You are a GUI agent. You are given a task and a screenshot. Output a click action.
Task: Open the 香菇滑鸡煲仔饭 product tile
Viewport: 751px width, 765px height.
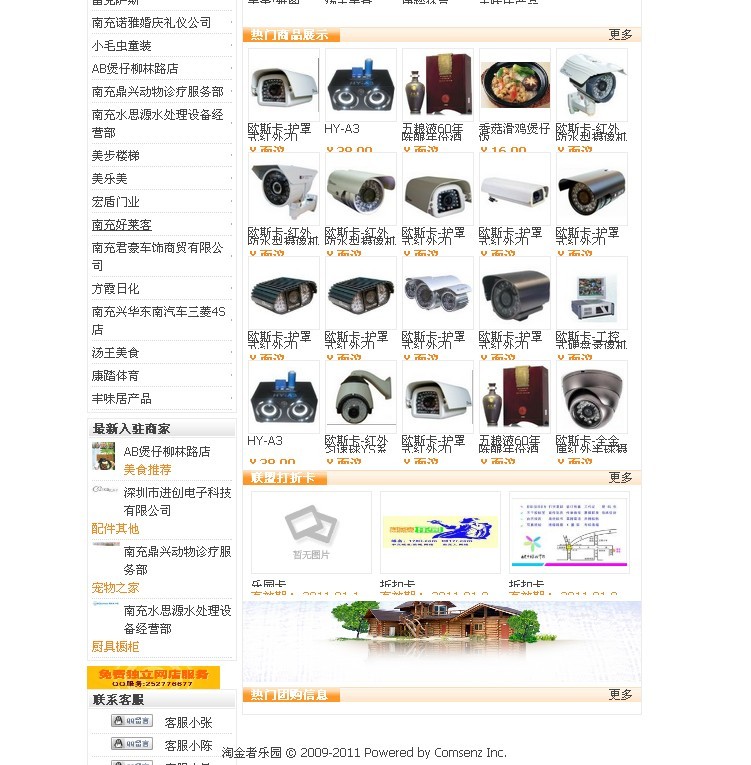coord(515,85)
